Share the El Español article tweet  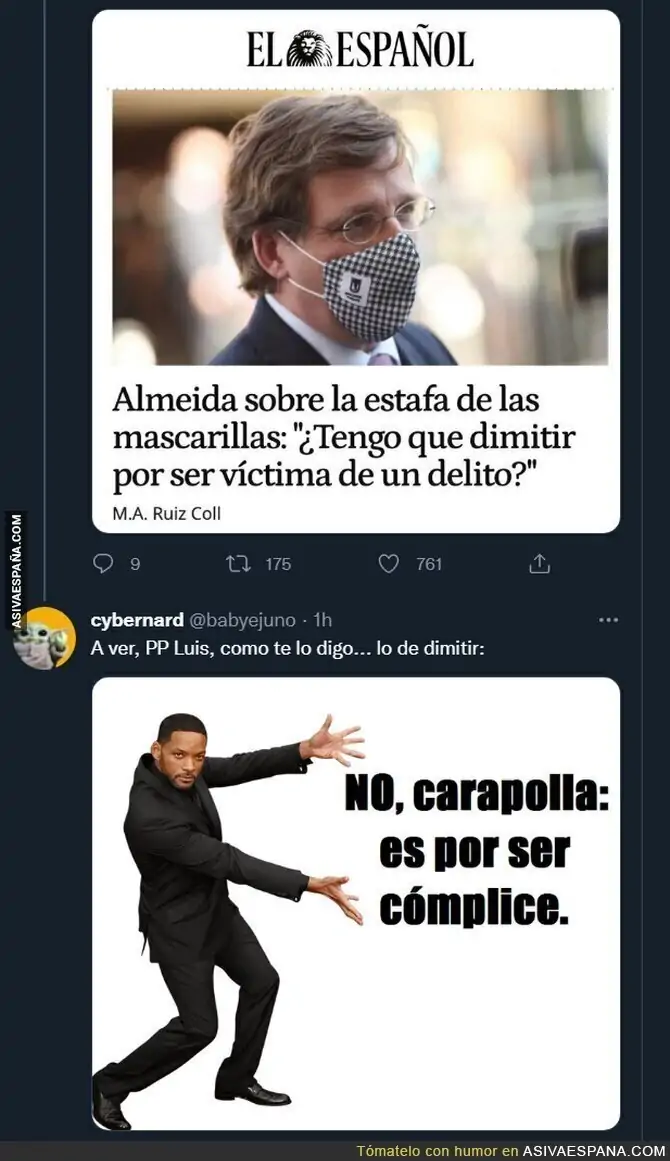pos(540,564)
